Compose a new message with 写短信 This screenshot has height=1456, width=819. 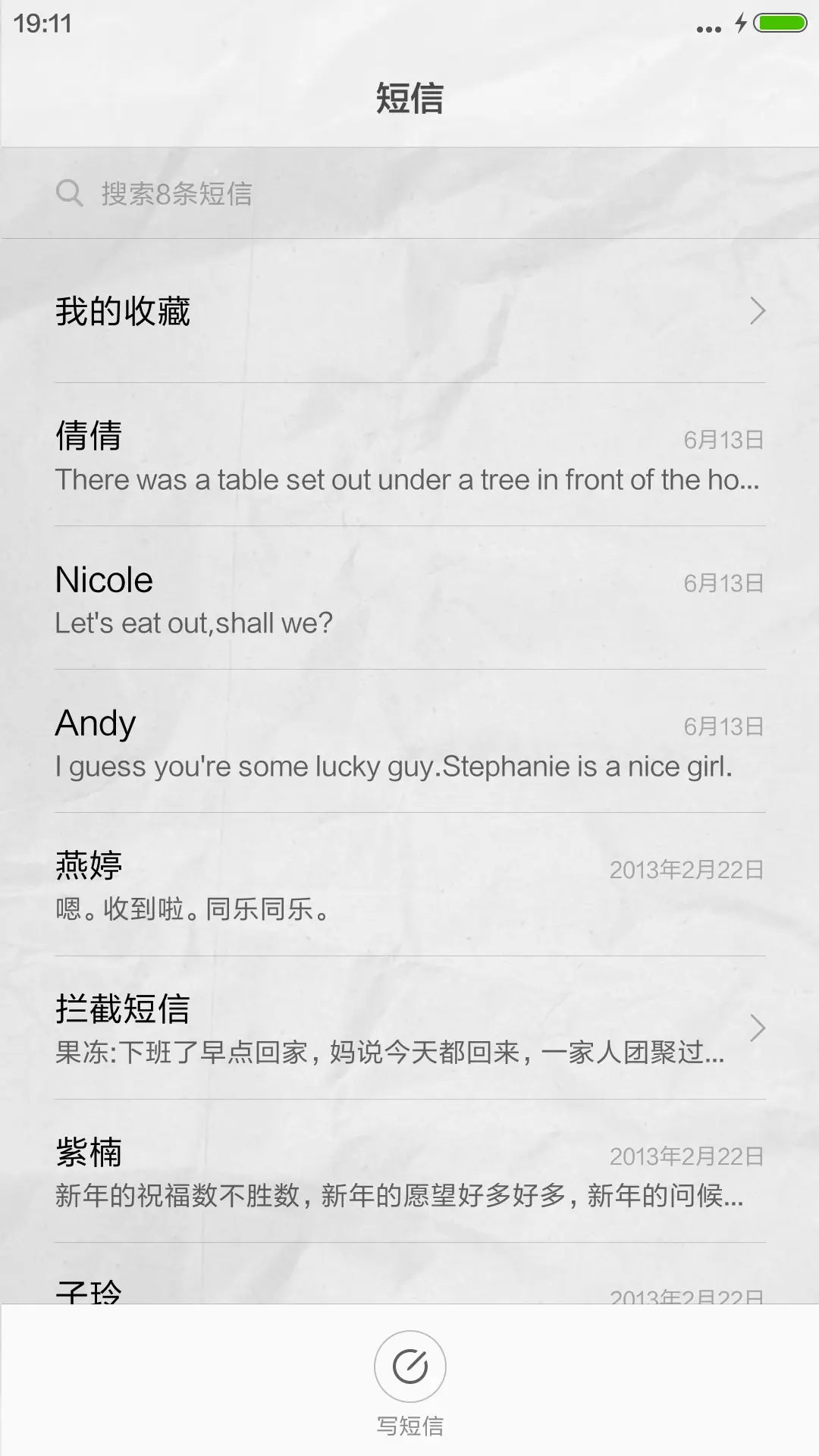click(409, 1367)
